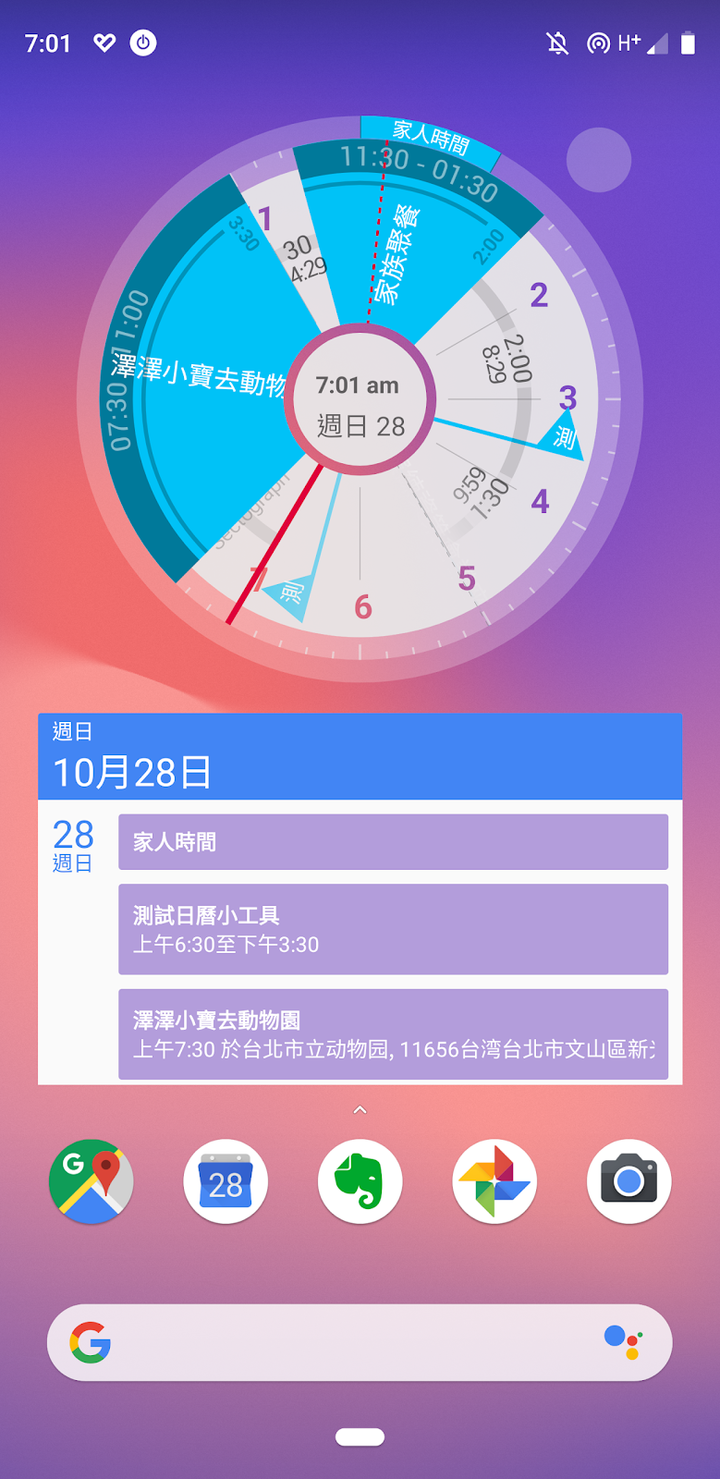Activate Google Assistant icon in search bar
Image resolution: width=720 pixels, height=1479 pixels.
[623, 1342]
